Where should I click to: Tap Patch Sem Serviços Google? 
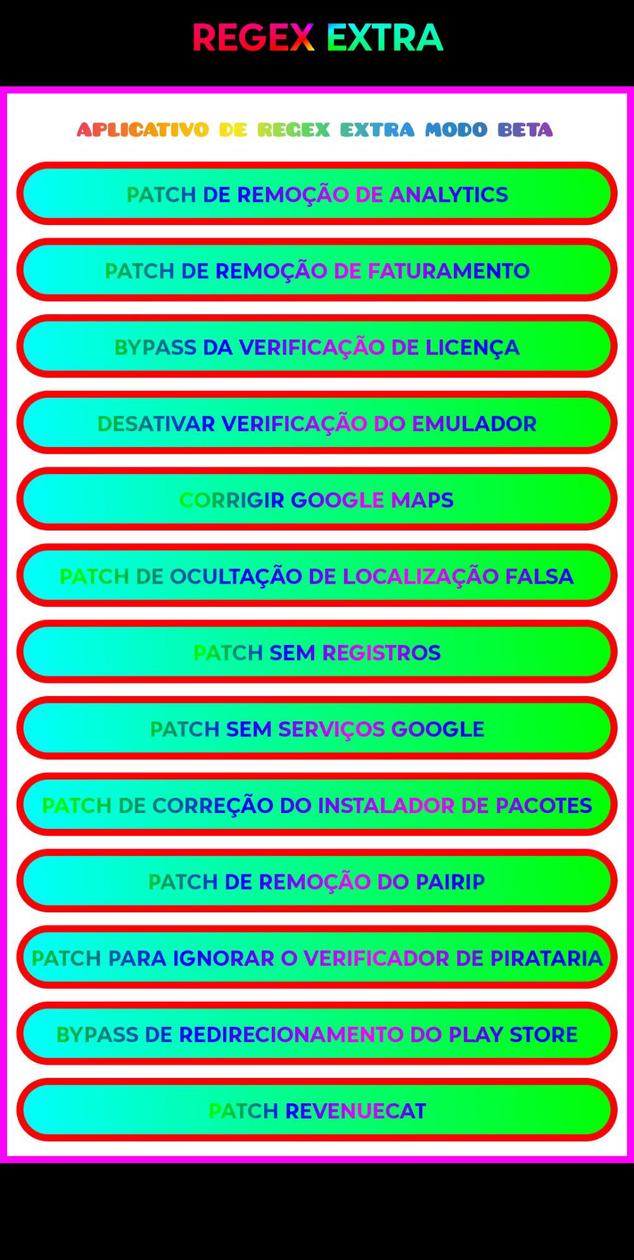(x=316, y=729)
